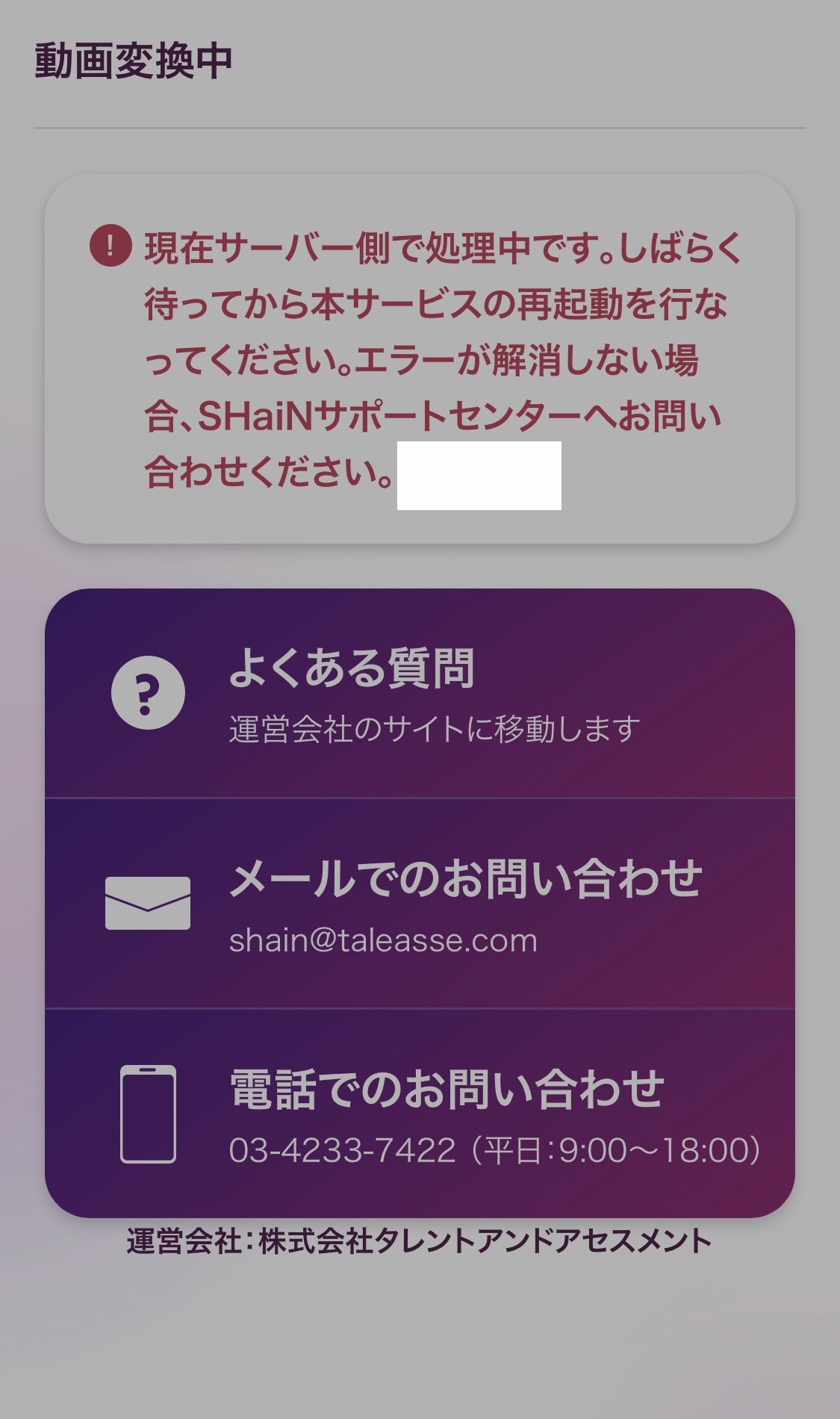Call support via 電話でのお問い合わせ
840x1419 pixels.
(x=420, y=1114)
